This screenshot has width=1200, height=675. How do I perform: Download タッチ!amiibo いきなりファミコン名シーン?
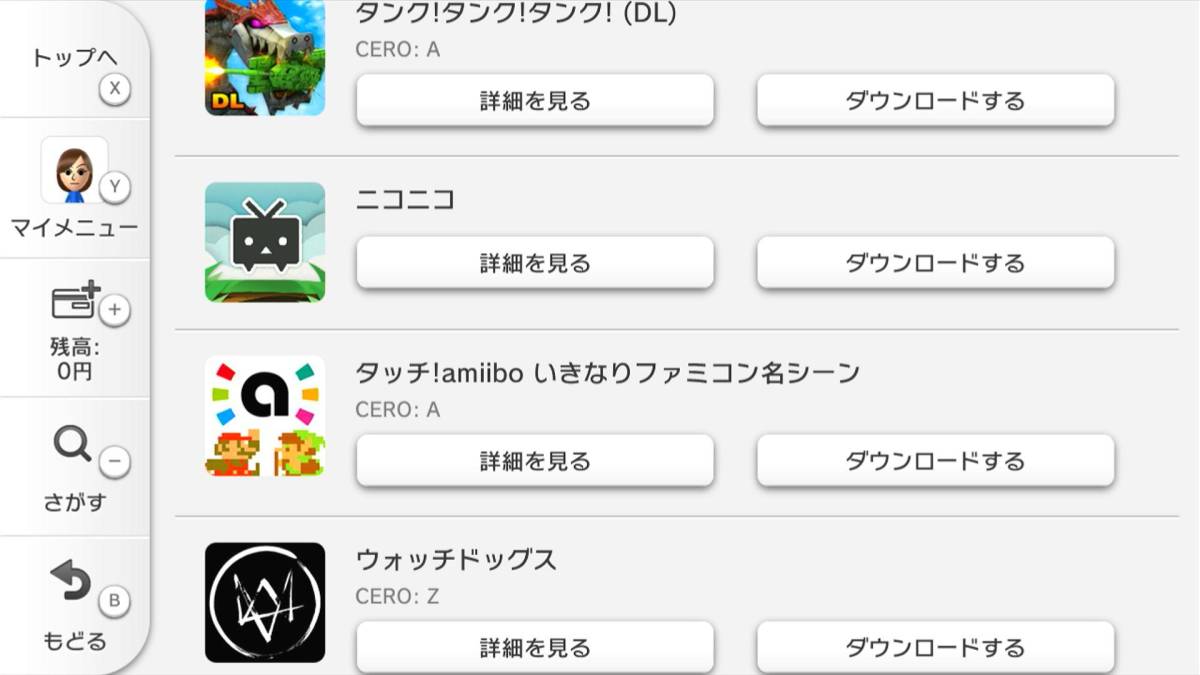tap(935, 461)
